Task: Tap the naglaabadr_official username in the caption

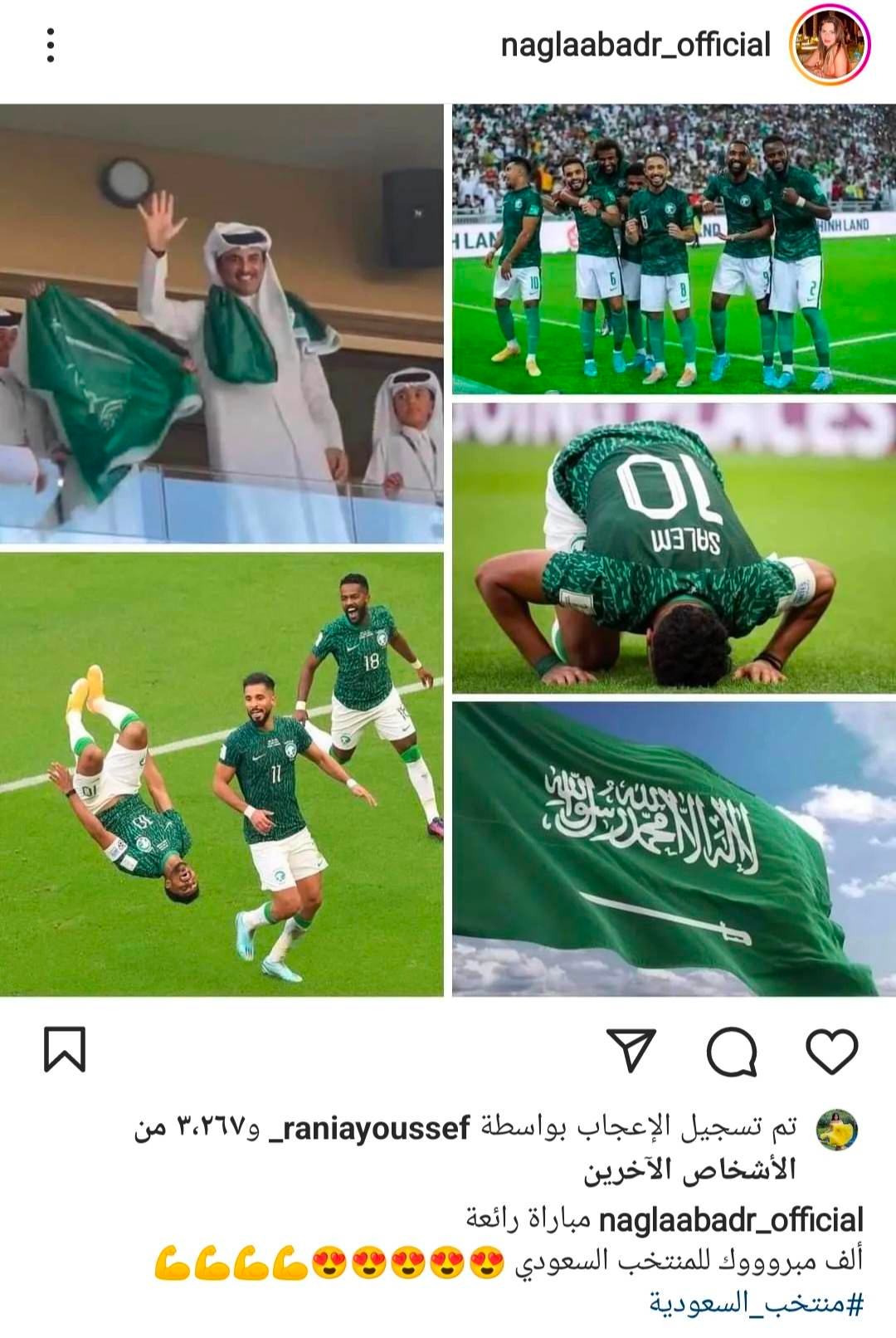Action: 730,1220
